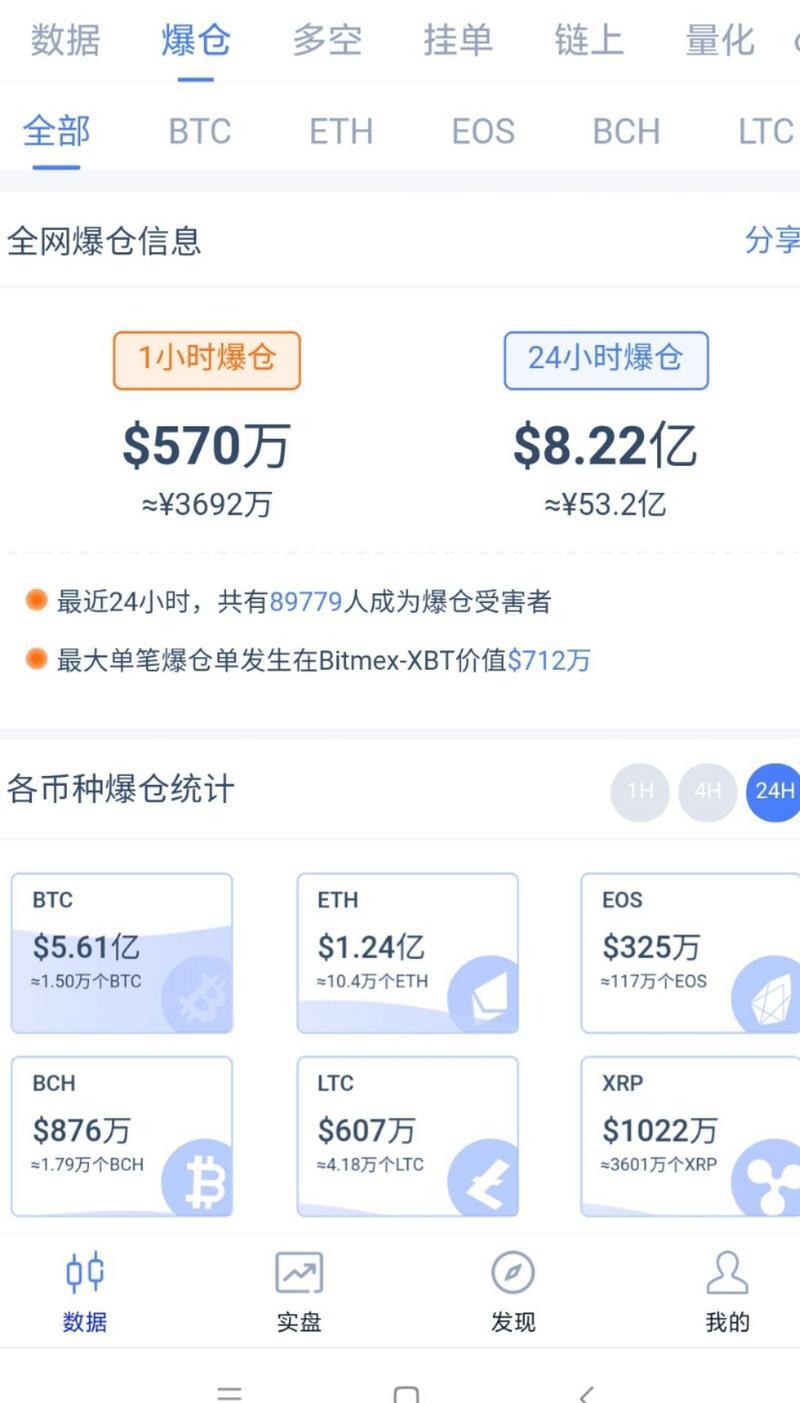Switch to the 1H statistics view
Screen dimensions: 800x1403
639,791
